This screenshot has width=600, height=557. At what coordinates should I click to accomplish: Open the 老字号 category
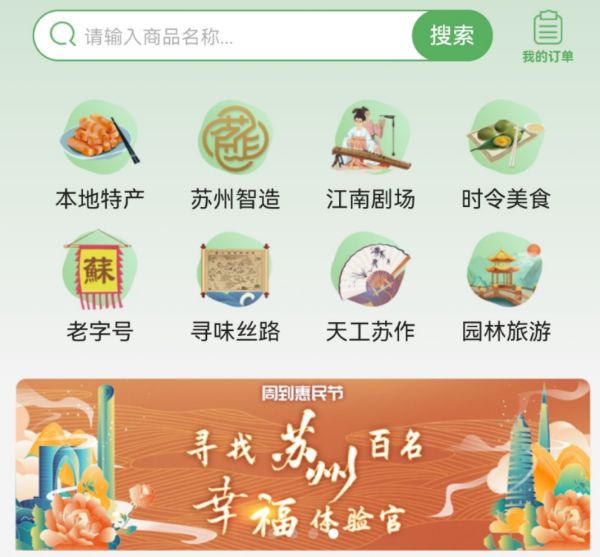click(100, 286)
